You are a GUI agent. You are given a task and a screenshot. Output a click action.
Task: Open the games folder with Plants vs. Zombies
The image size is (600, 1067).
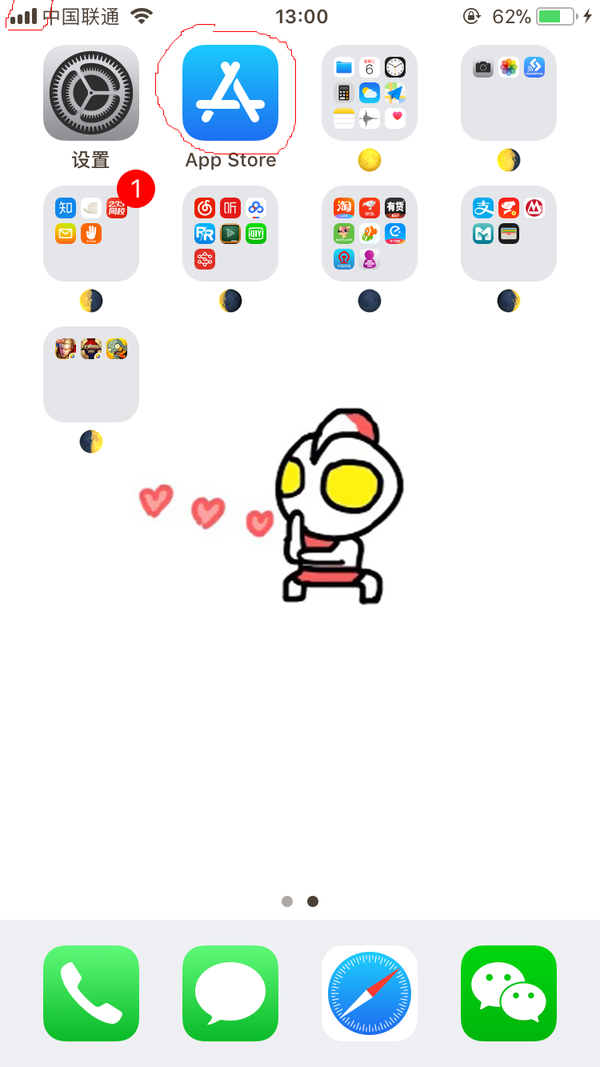(91, 374)
